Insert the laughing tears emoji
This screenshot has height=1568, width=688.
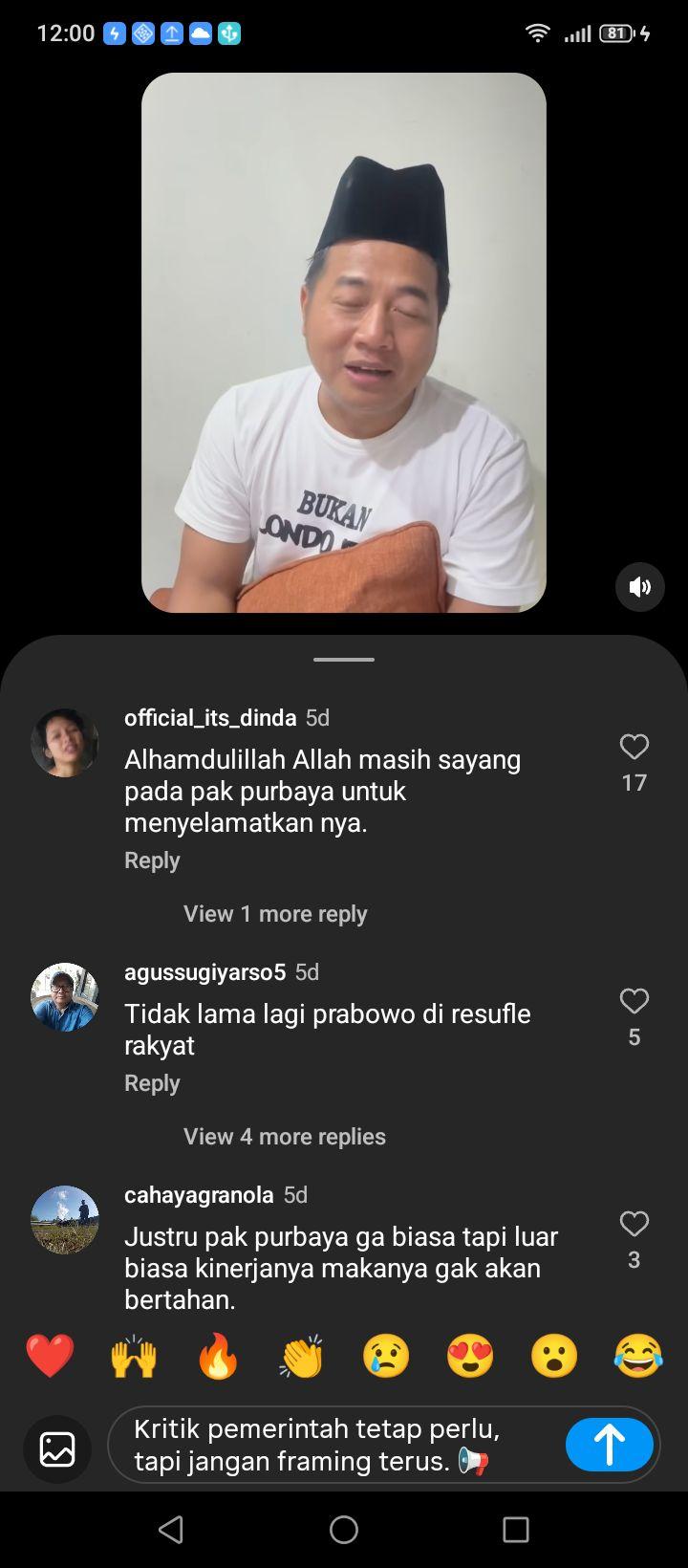[638, 1356]
